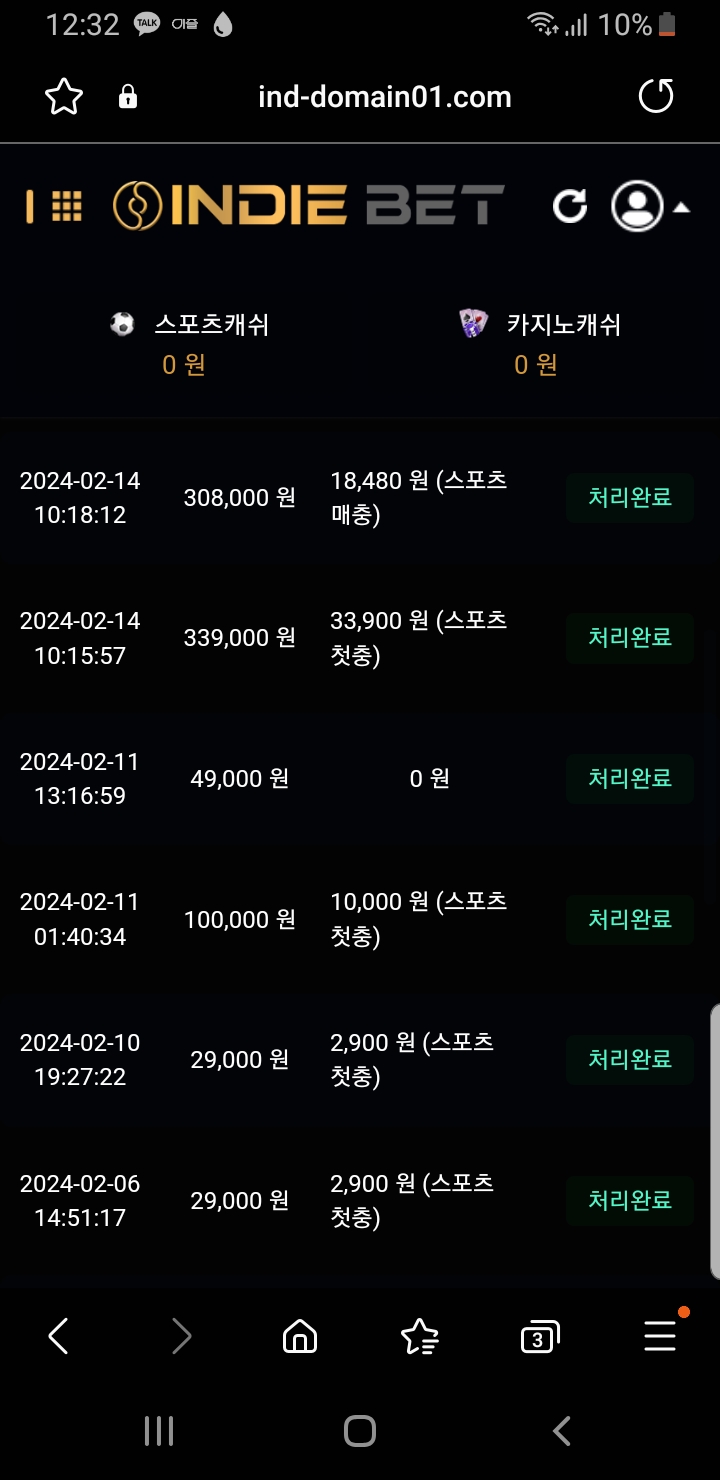
Task: Tap the system home button
Action: pyautogui.click(x=359, y=1431)
